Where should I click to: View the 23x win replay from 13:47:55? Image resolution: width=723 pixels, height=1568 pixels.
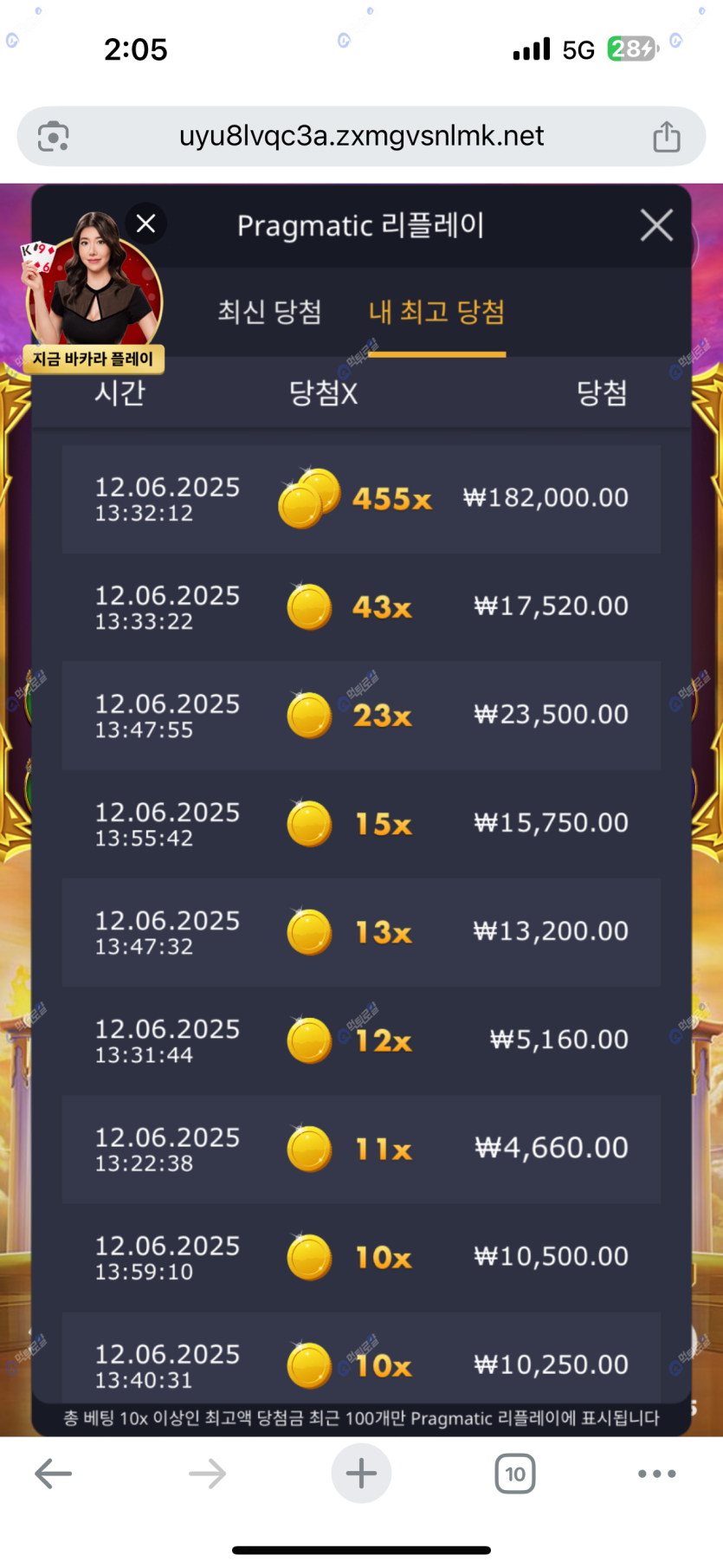pos(361,716)
